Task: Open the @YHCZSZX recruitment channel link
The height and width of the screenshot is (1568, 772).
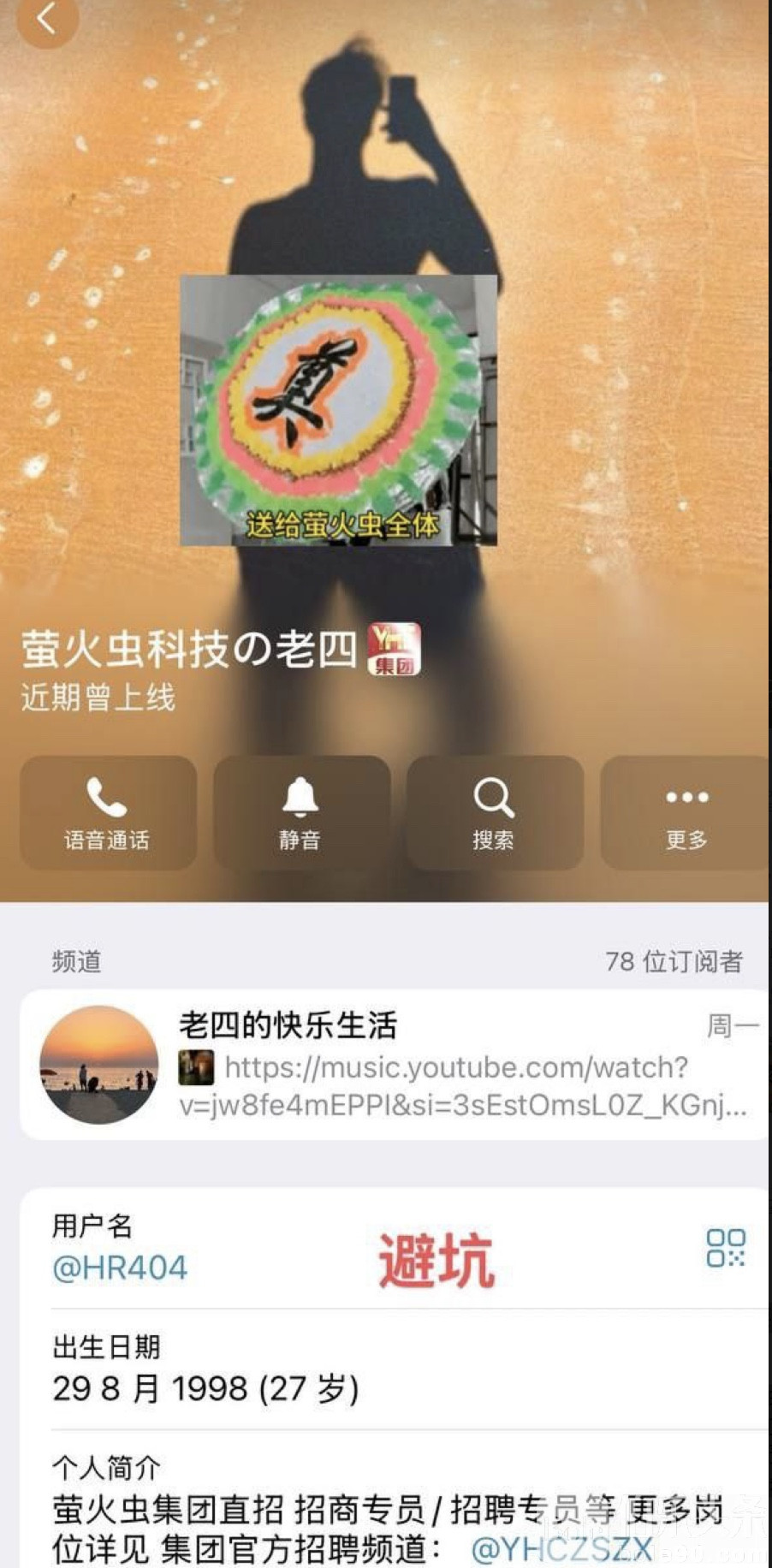Action: click(x=561, y=1547)
